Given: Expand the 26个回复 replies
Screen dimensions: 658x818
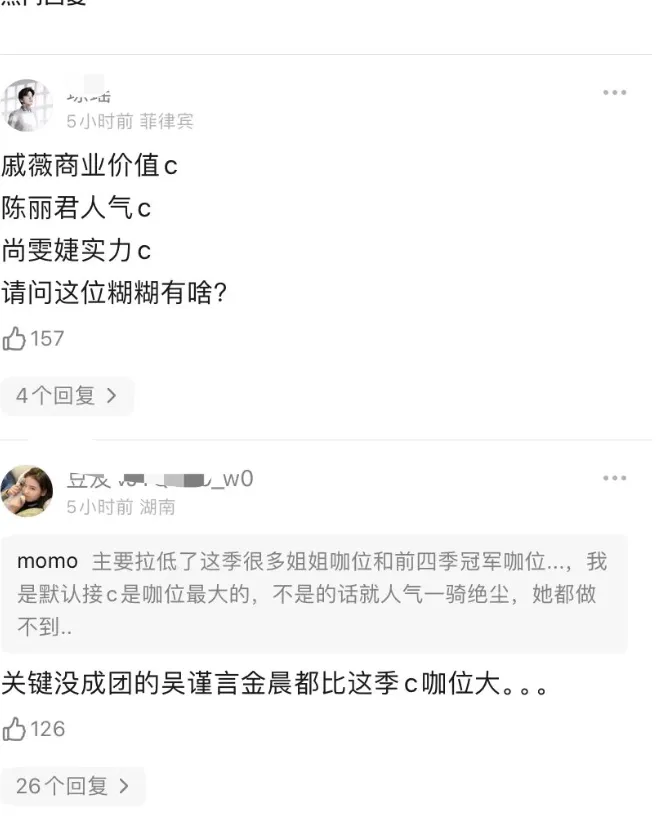Looking at the screenshot, I should pyautogui.click(x=72, y=786).
